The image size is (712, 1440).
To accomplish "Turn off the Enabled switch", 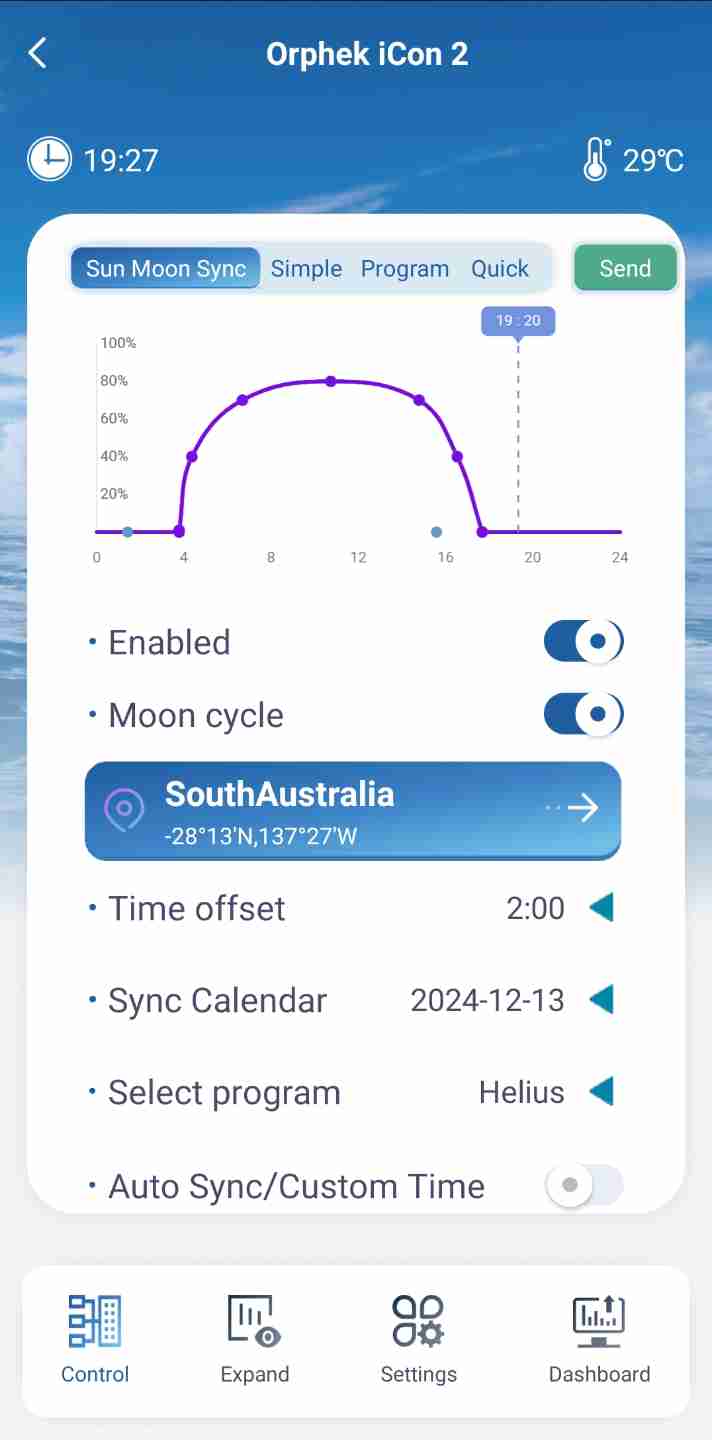I will pyautogui.click(x=583, y=642).
